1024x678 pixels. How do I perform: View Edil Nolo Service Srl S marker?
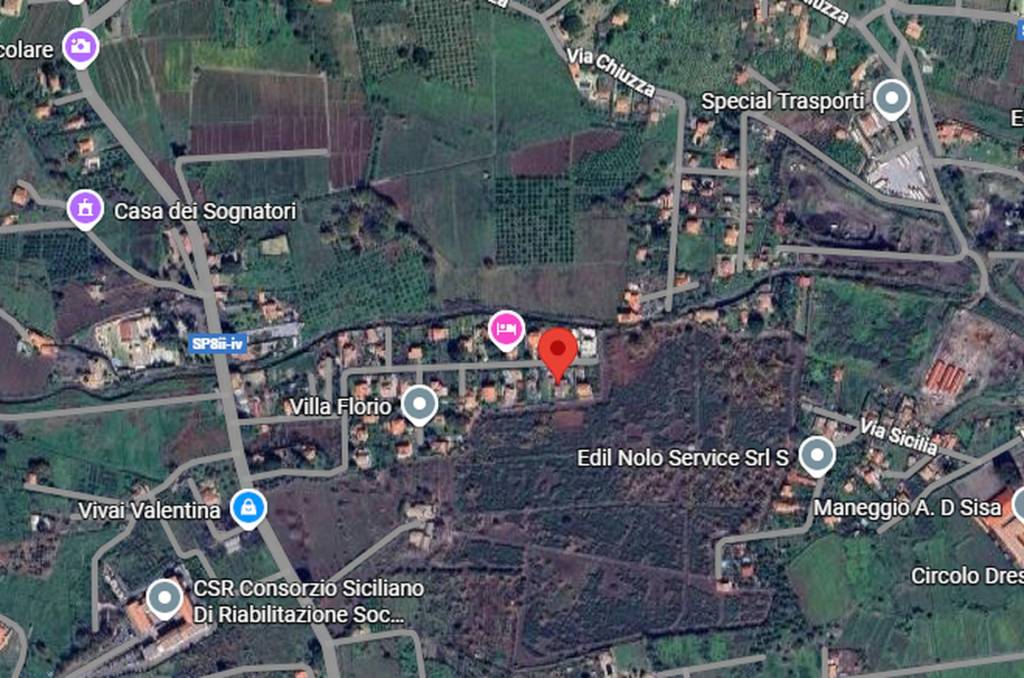[x=818, y=456]
